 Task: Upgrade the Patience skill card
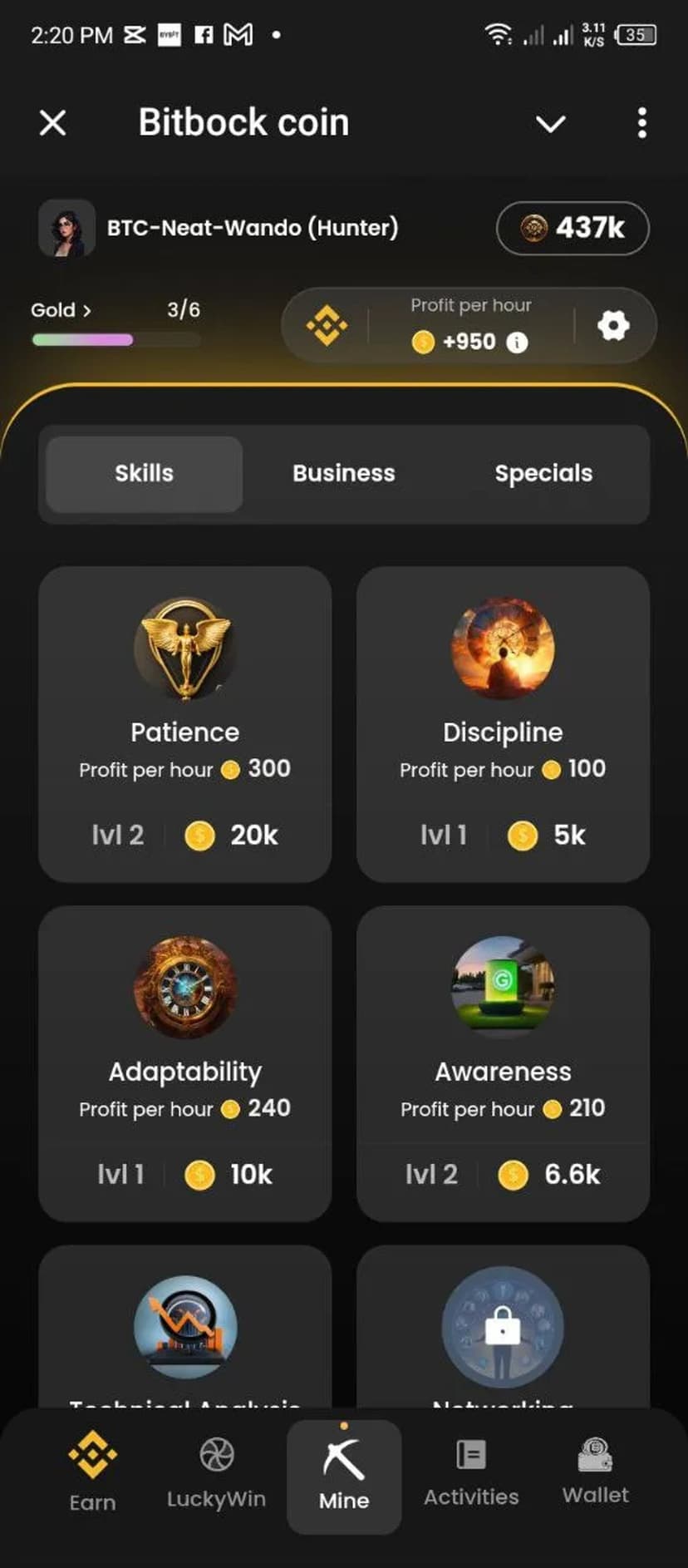coord(184,723)
